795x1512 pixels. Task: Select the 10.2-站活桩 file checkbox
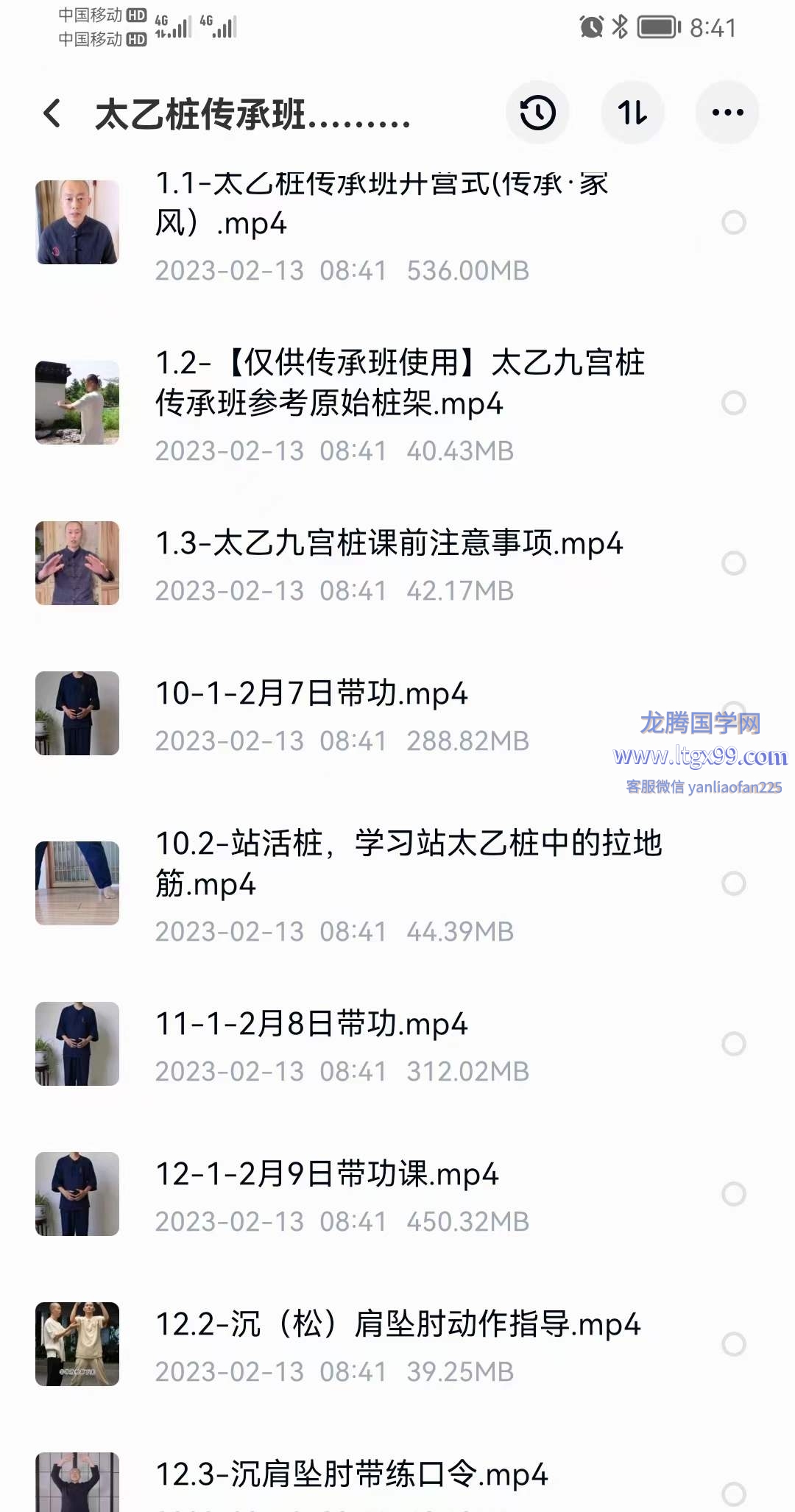pos(733,883)
